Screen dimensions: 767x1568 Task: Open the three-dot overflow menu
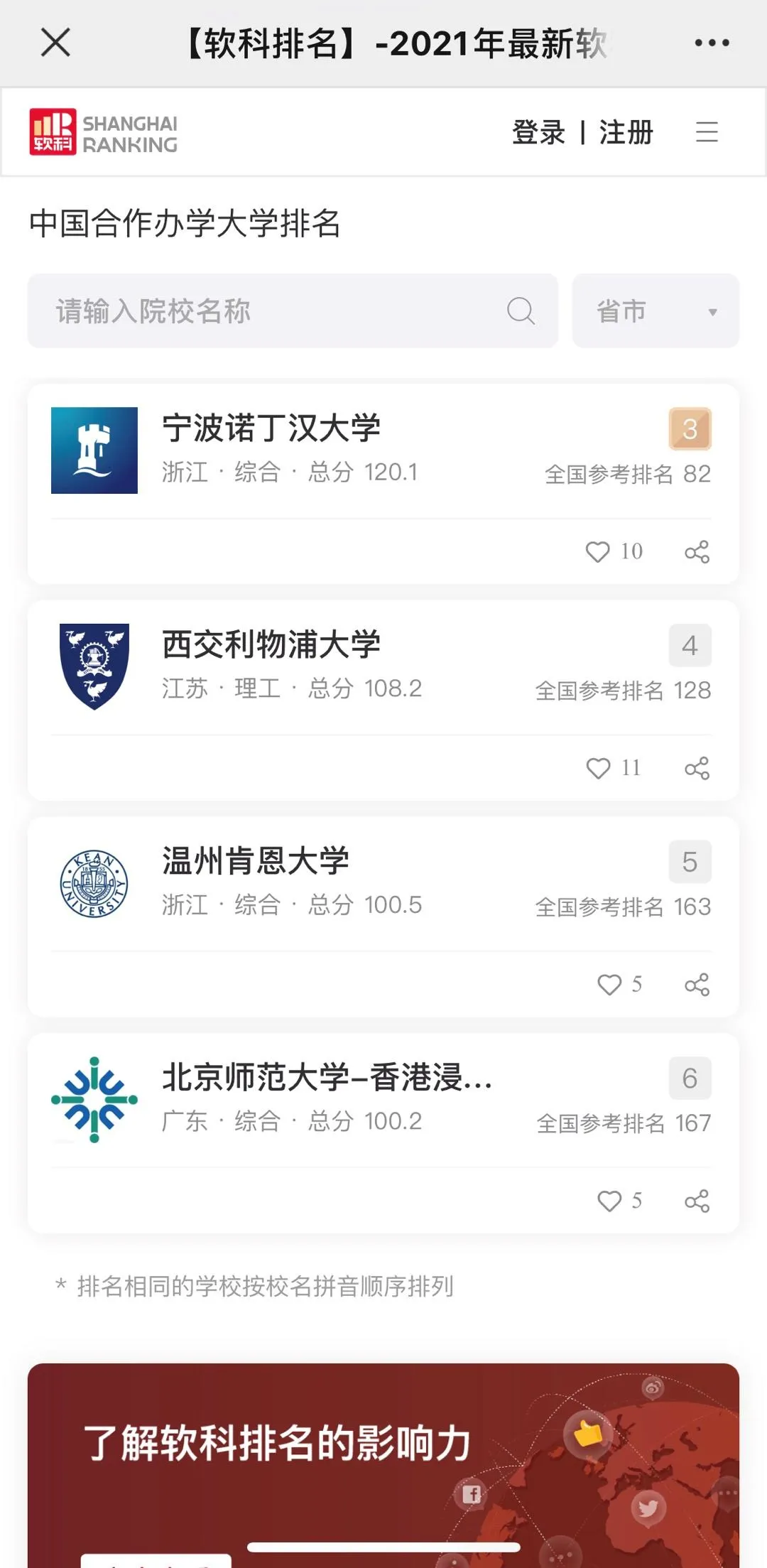[712, 43]
